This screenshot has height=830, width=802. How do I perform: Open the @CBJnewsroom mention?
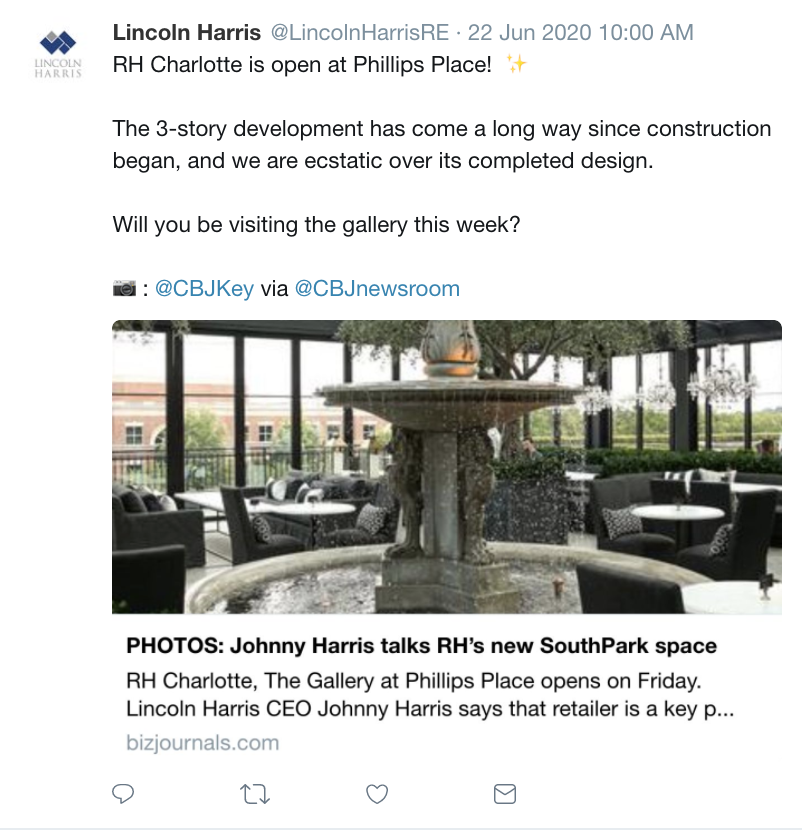coord(377,289)
